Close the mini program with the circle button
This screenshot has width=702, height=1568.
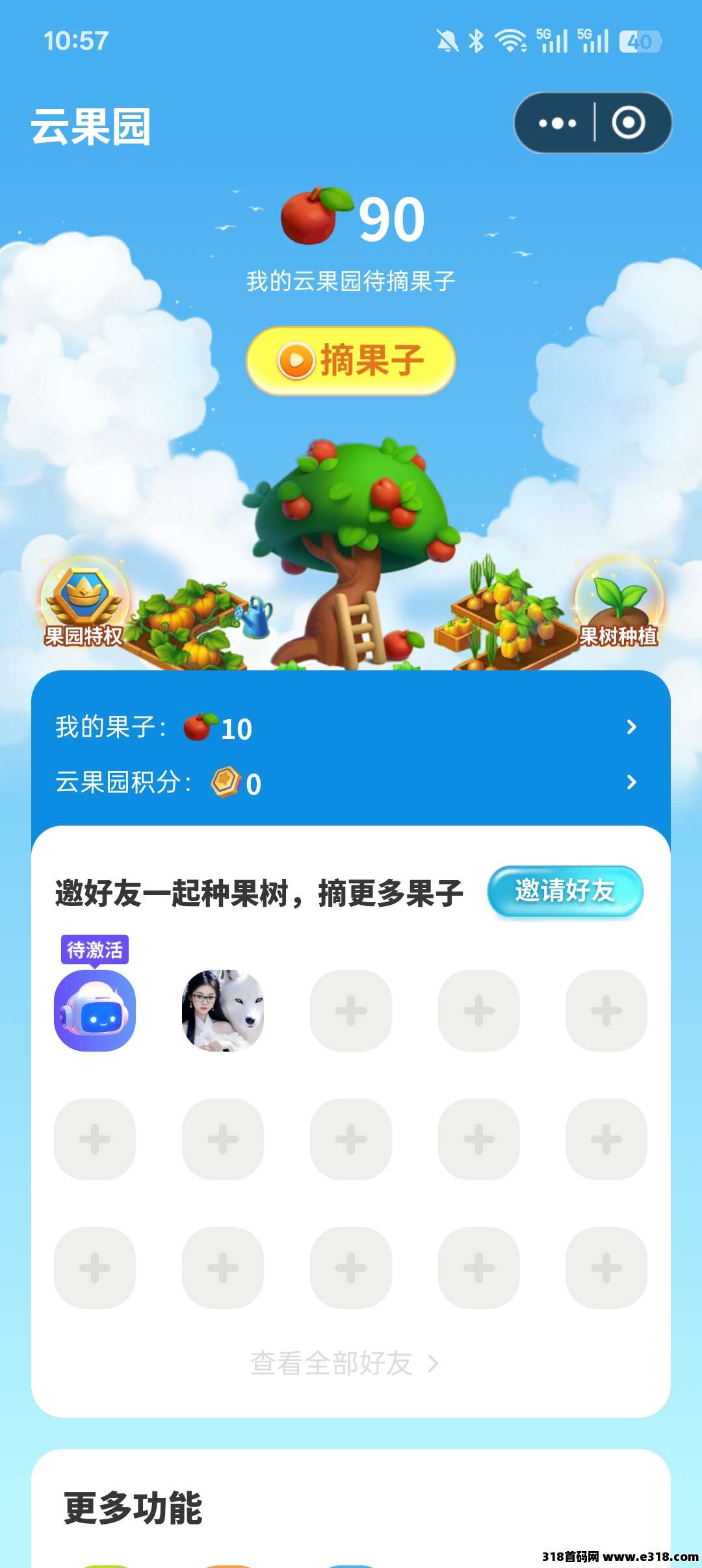629,123
